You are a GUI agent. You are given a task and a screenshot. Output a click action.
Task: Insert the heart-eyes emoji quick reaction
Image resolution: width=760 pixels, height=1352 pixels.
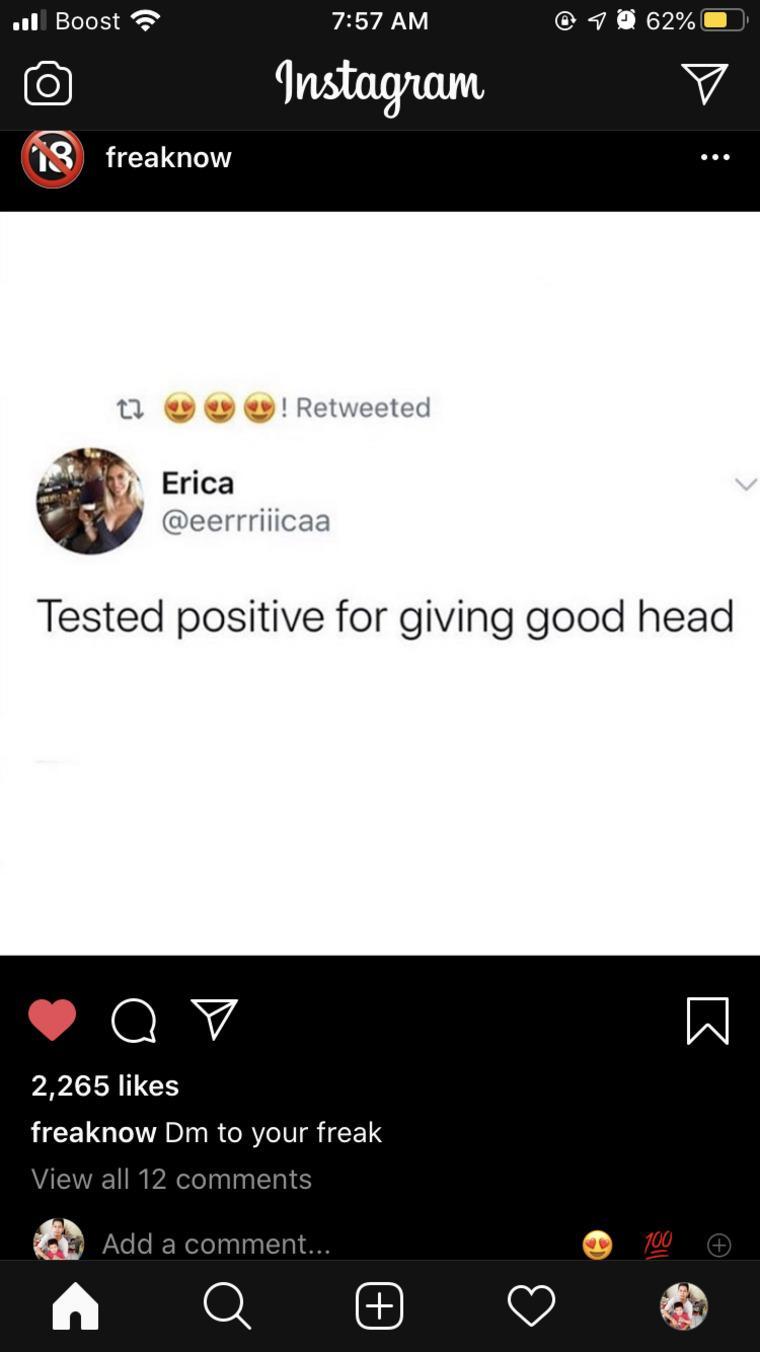coord(597,1244)
